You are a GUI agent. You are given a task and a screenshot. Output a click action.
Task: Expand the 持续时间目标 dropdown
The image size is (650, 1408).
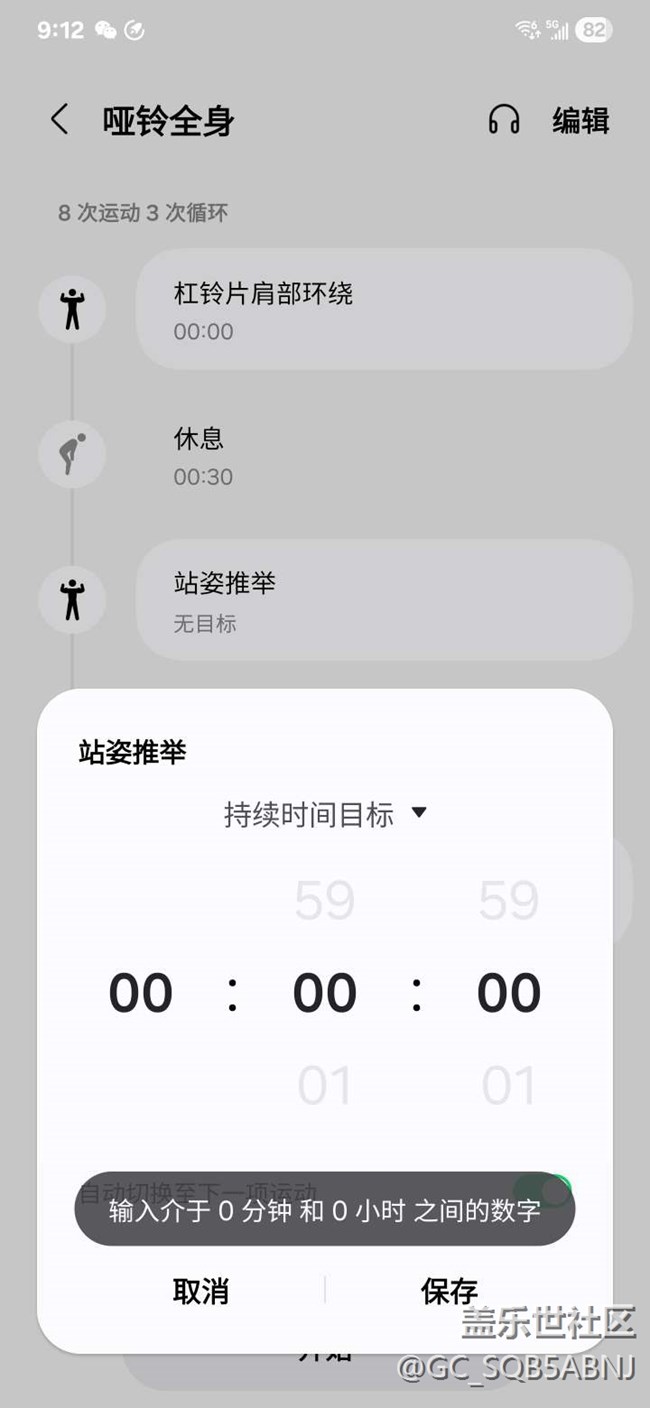[x=325, y=814]
